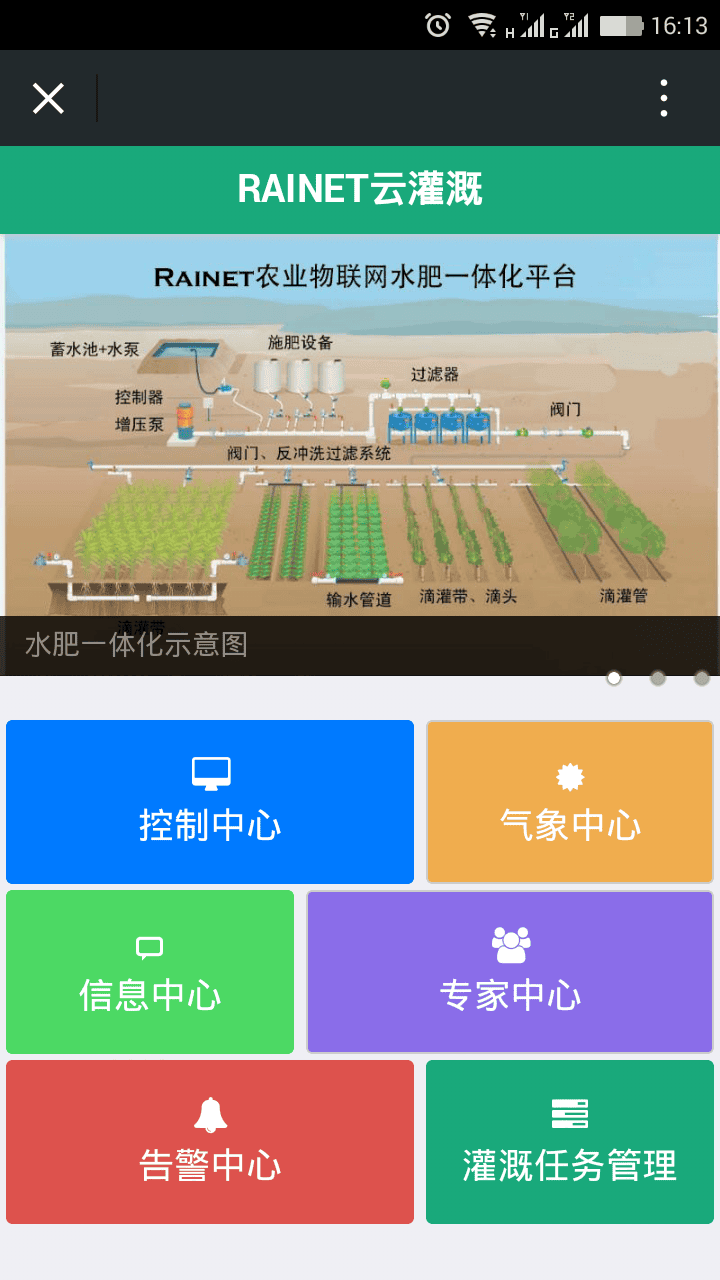View the 告警中心 alarm center

point(210,1142)
